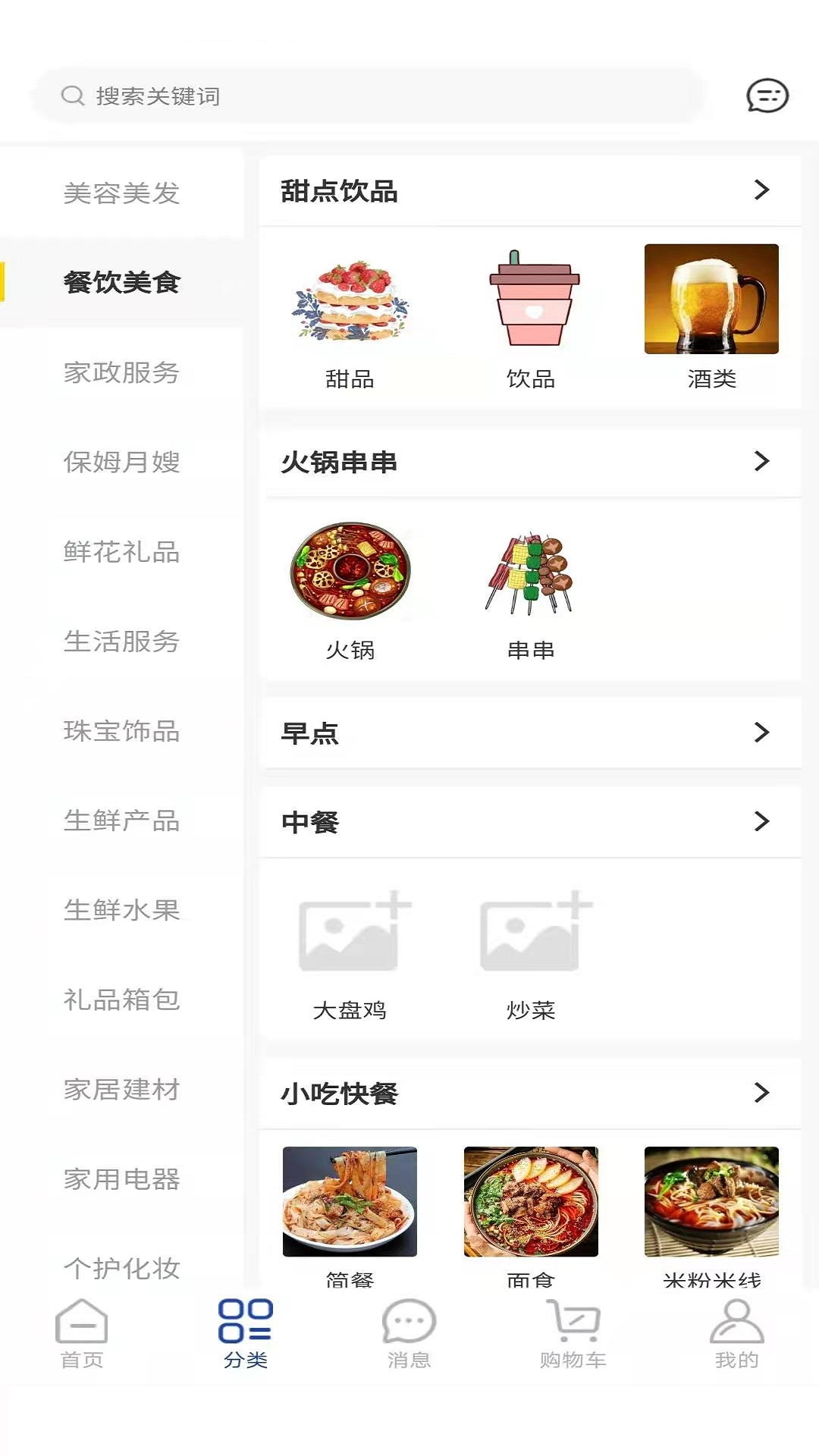Image resolution: width=819 pixels, height=1456 pixels.
Task: Expand the 火锅串串 section
Action: 761,461
